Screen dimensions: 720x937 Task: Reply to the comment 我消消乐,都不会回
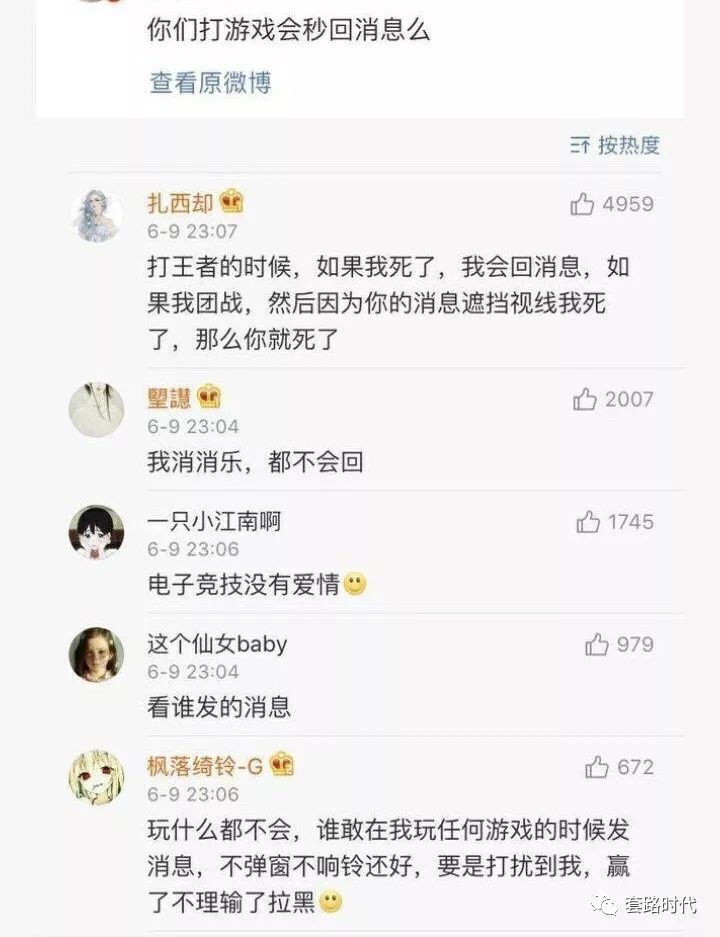(x=255, y=462)
